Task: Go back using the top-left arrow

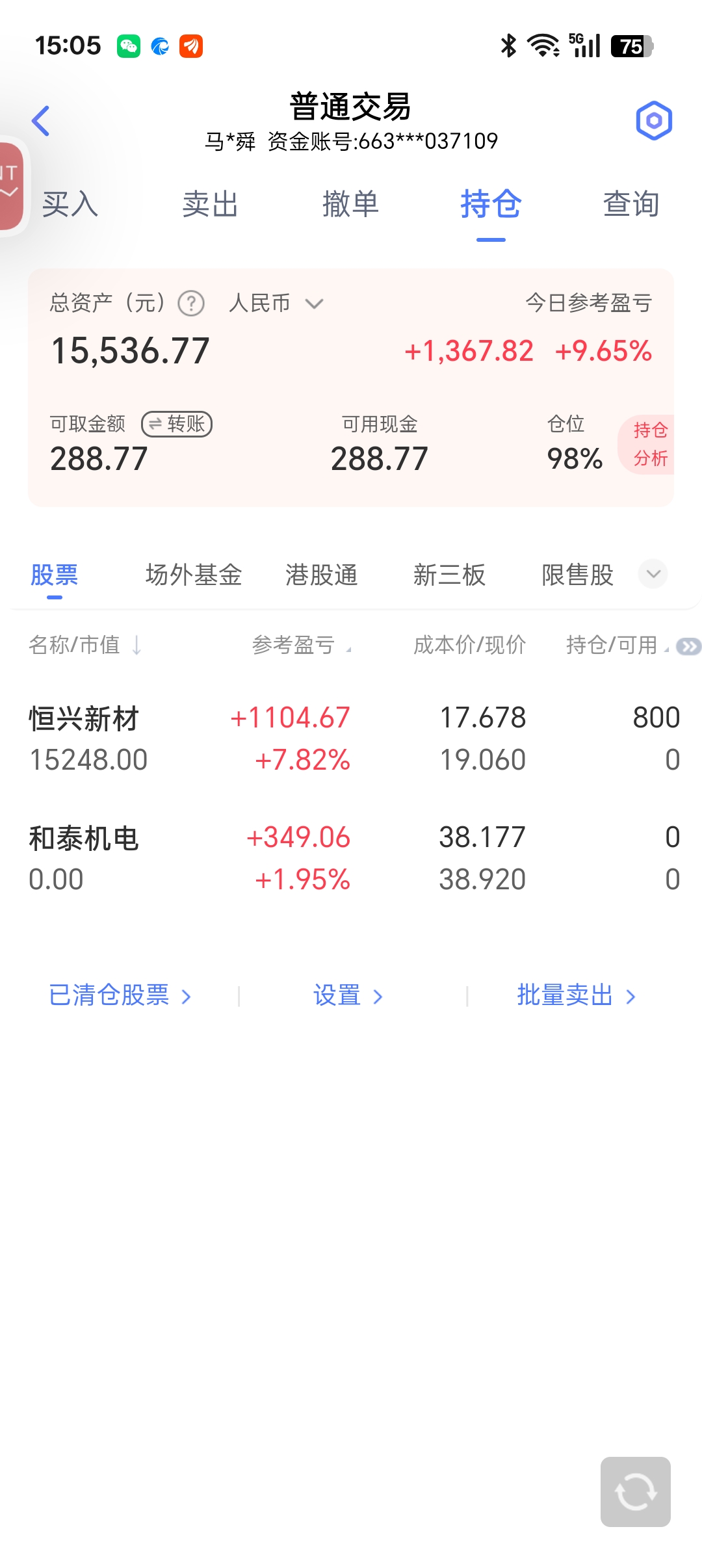Action: (x=41, y=121)
